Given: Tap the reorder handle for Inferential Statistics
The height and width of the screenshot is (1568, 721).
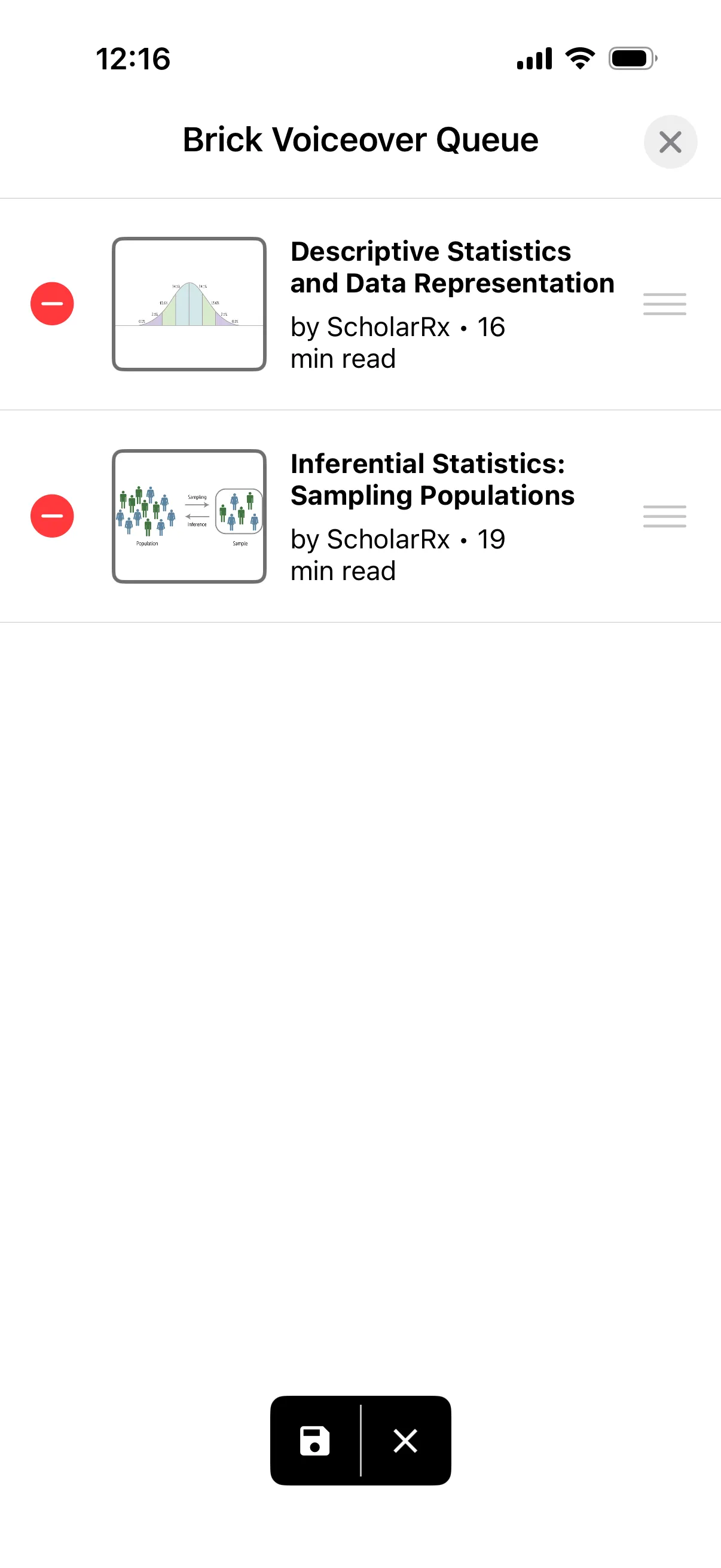Looking at the screenshot, I should click(x=664, y=516).
